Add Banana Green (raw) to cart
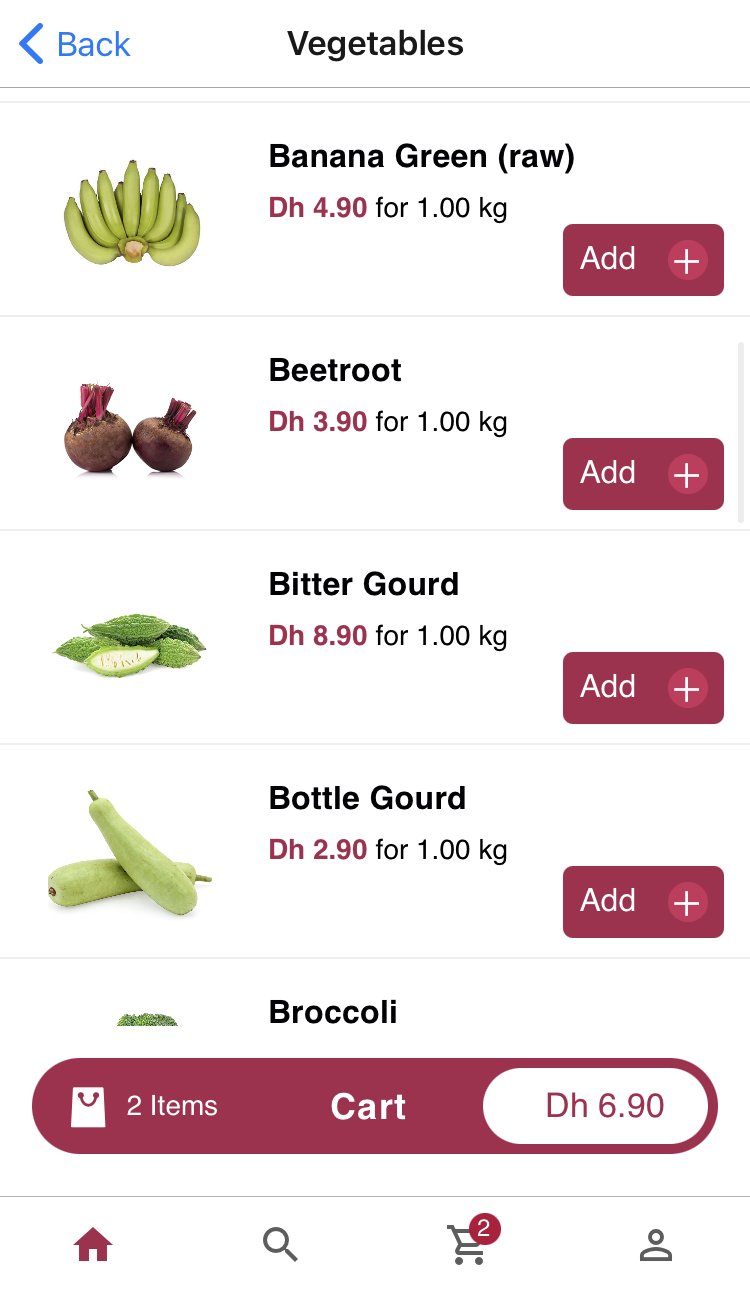Screen dimensions: 750x1294 click(643, 260)
